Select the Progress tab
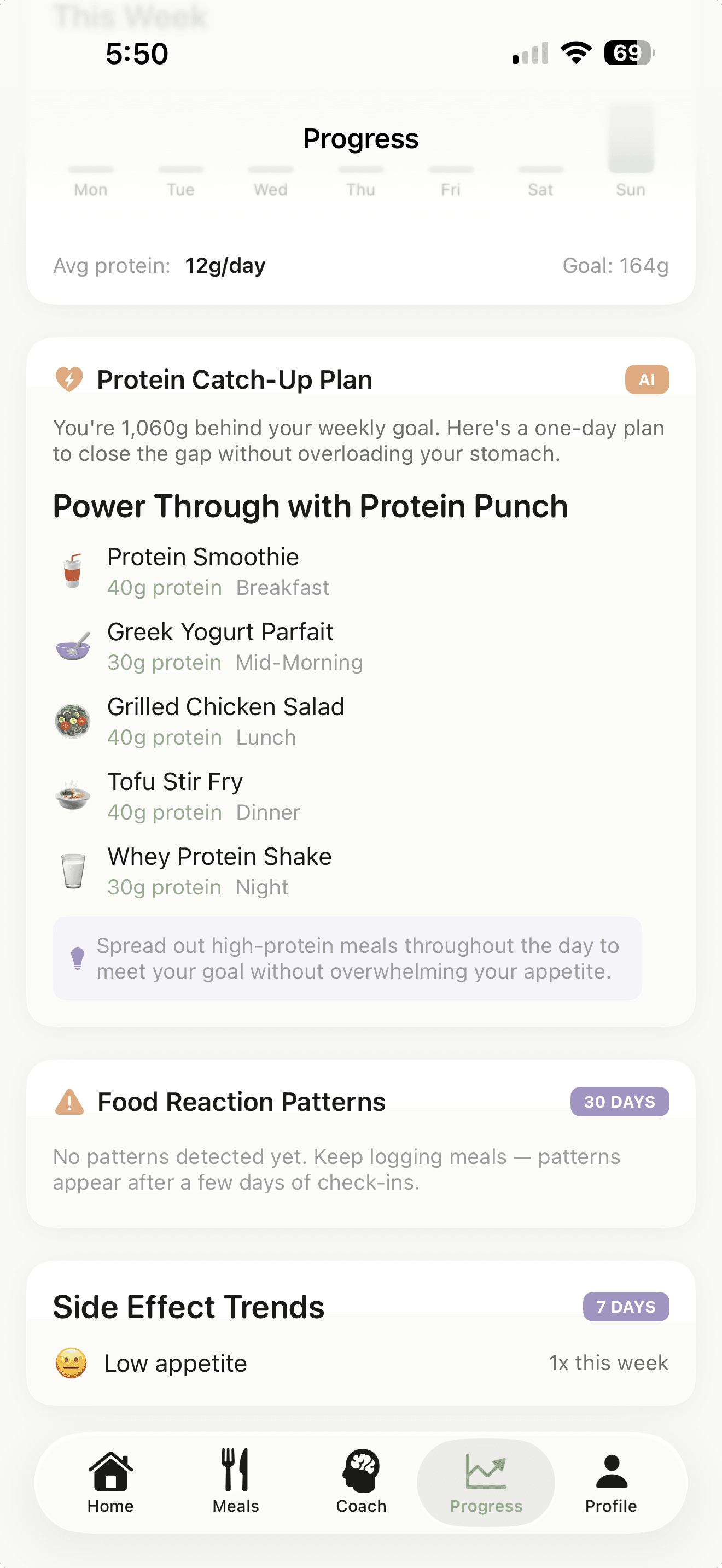722x1568 pixels. [486, 1482]
